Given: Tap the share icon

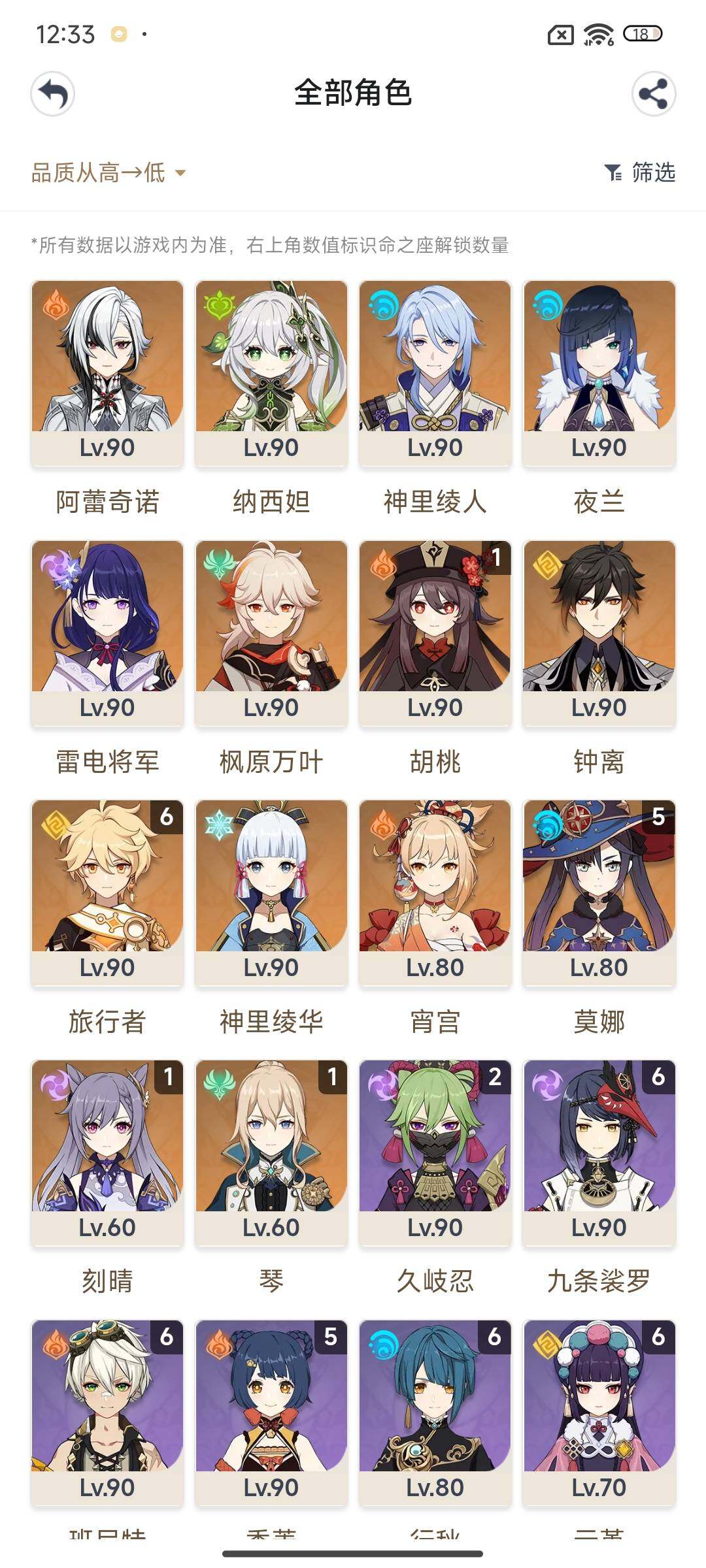Looking at the screenshot, I should coord(653,93).
